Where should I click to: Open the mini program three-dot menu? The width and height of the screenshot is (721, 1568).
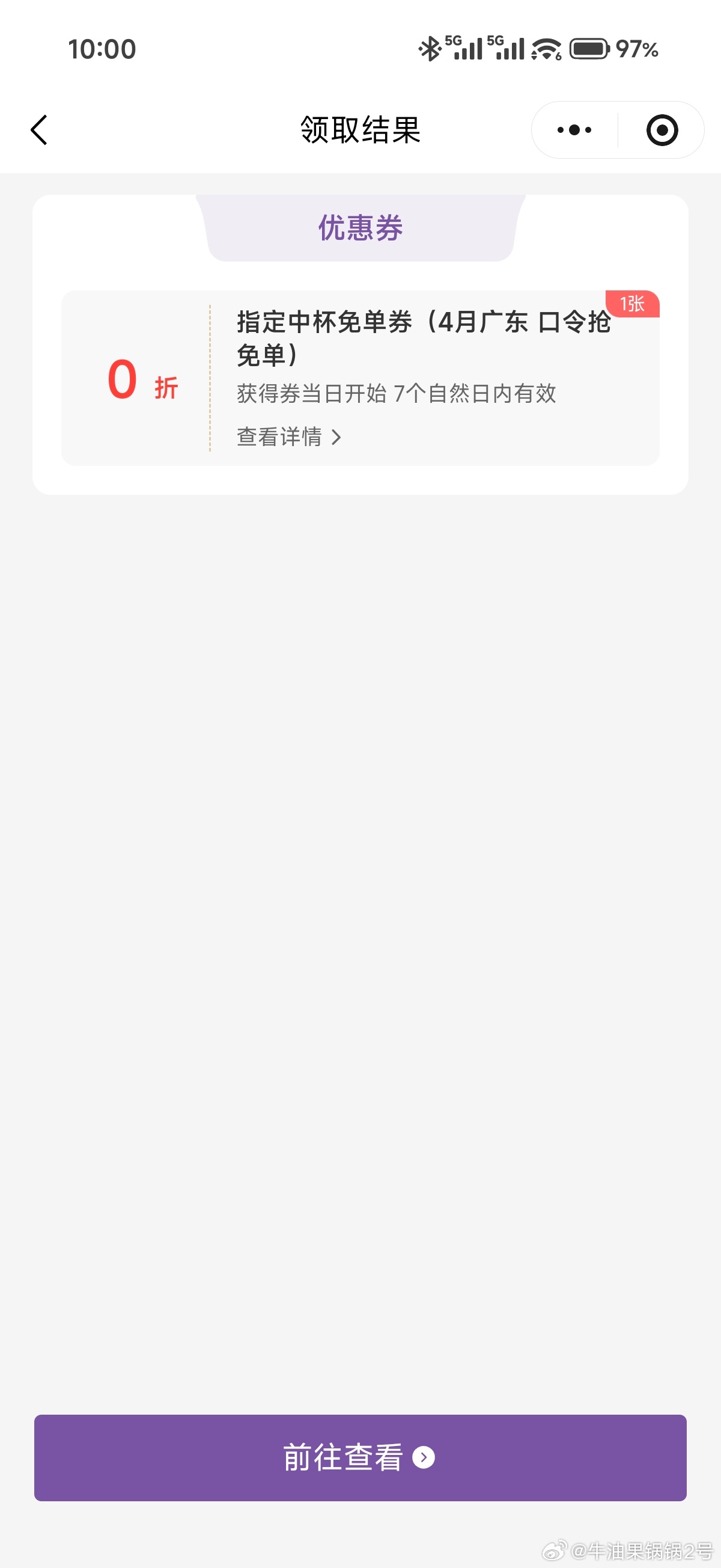point(574,130)
